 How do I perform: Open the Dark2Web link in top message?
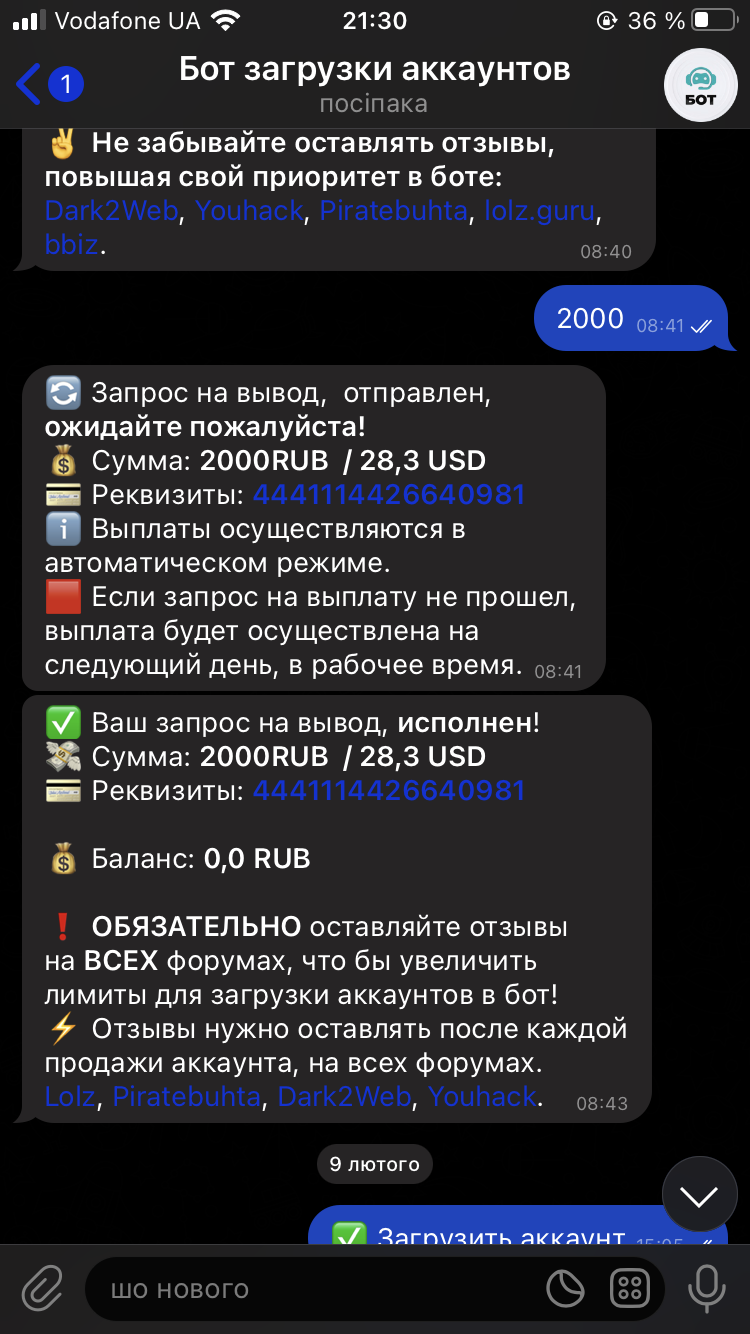[112, 210]
